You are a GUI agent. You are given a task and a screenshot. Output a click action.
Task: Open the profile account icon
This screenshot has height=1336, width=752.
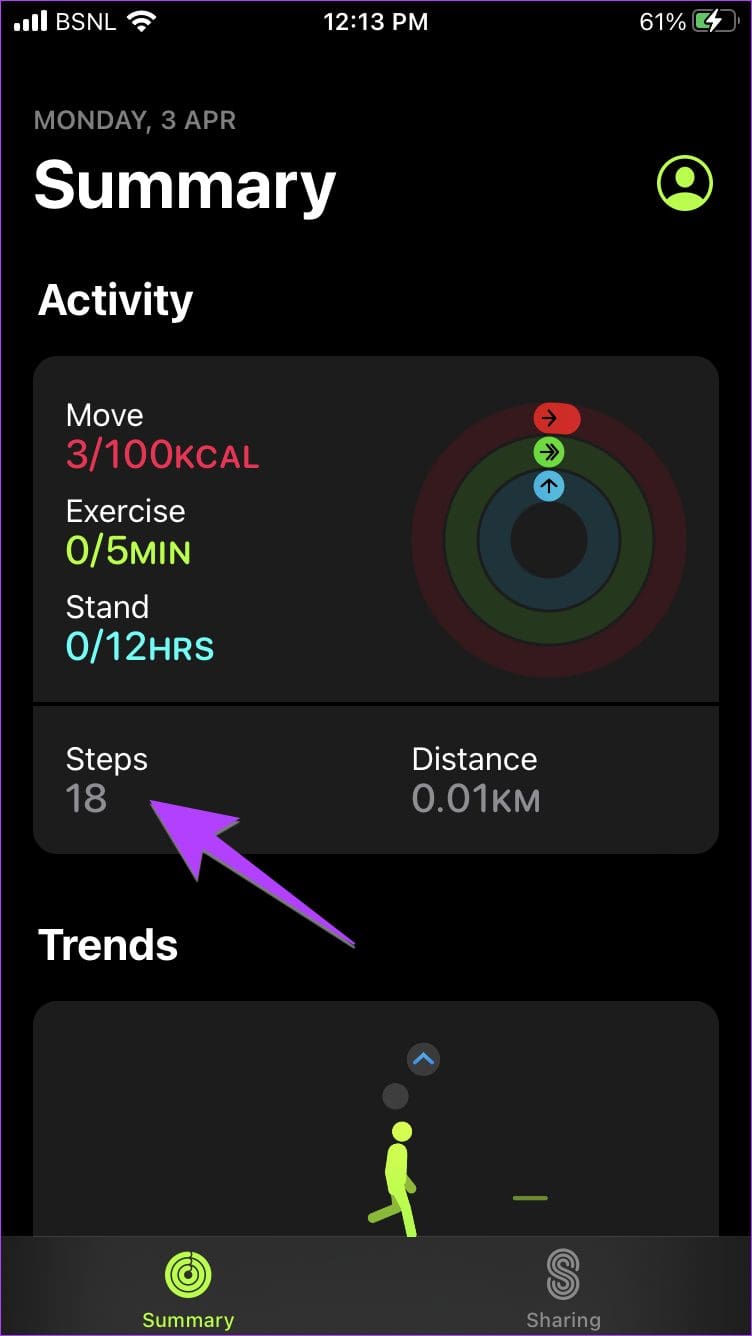(684, 183)
